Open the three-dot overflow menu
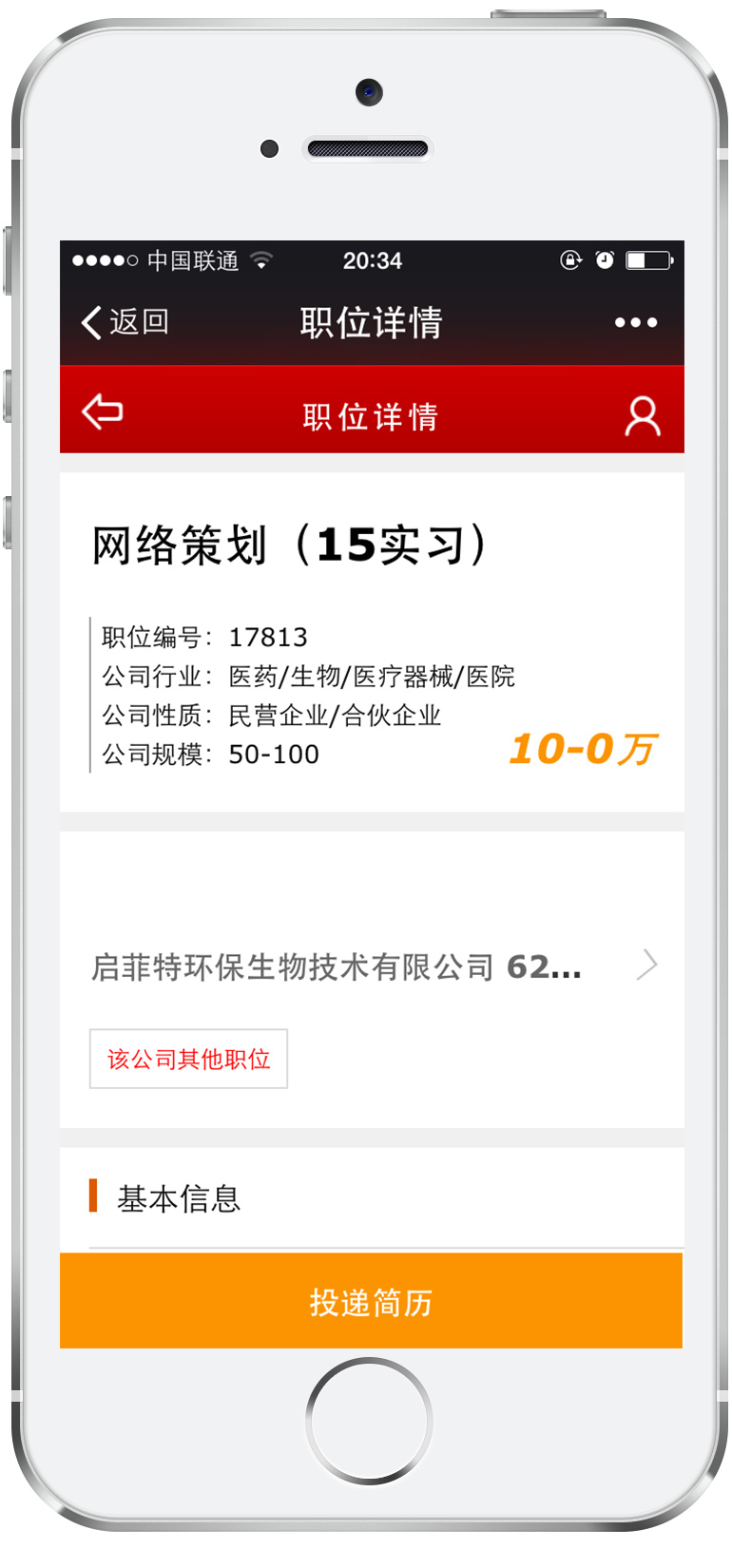This screenshot has width=732, height=1568. [x=635, y=323]
